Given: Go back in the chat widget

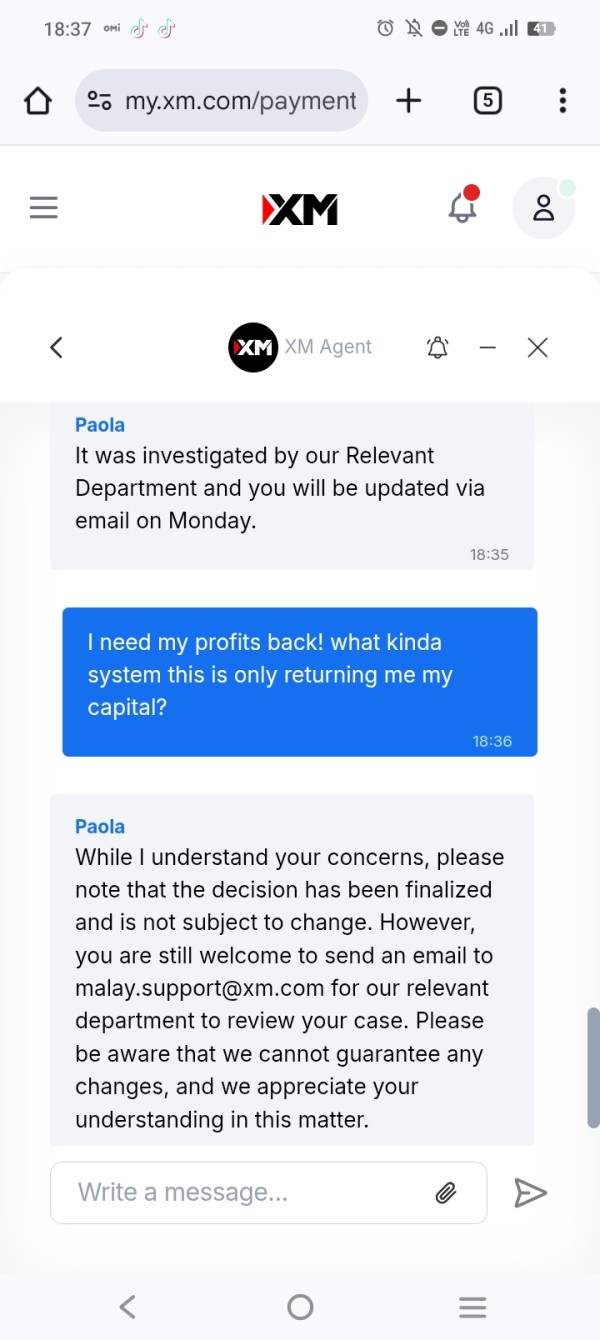Looking at the screenshot, I should [56, 347].
